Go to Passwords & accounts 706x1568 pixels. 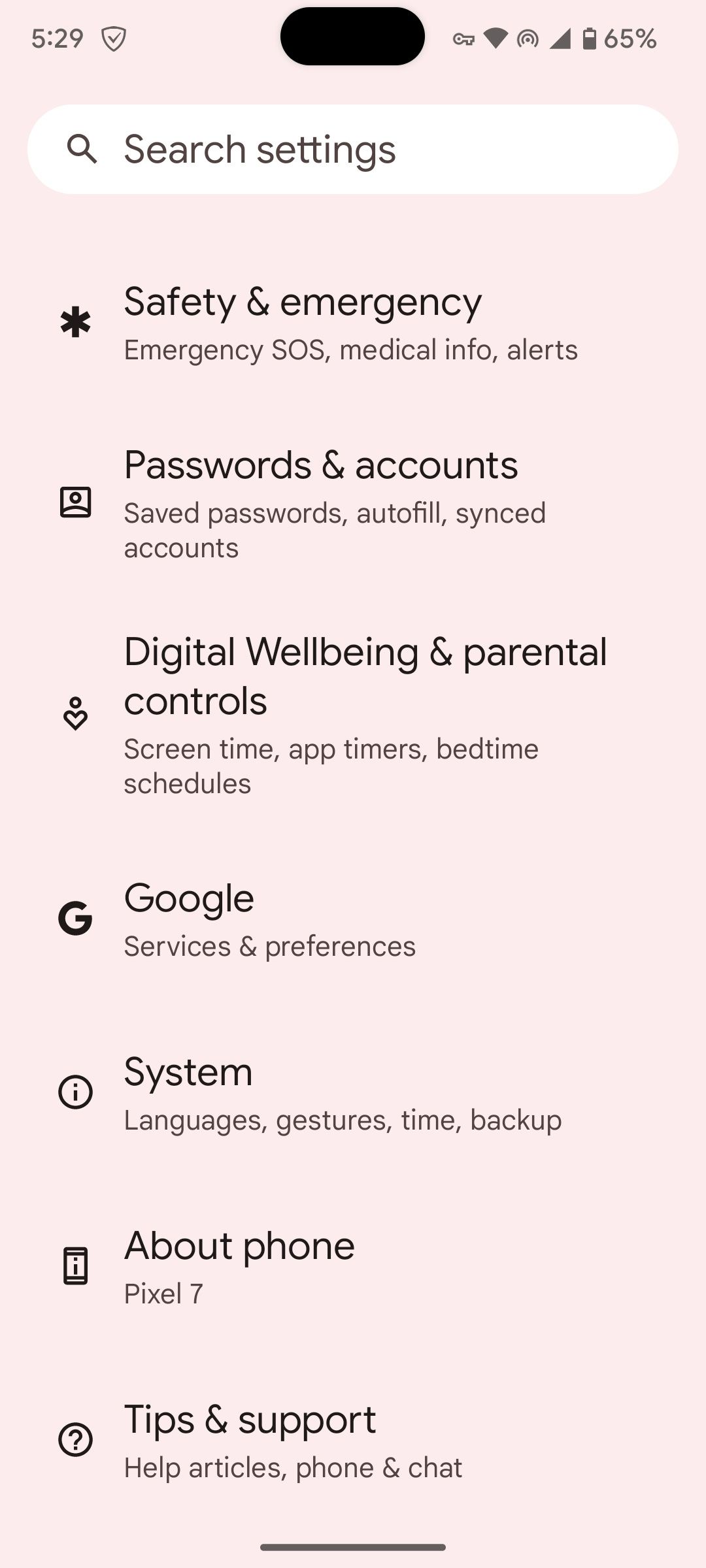click(353, 503)
